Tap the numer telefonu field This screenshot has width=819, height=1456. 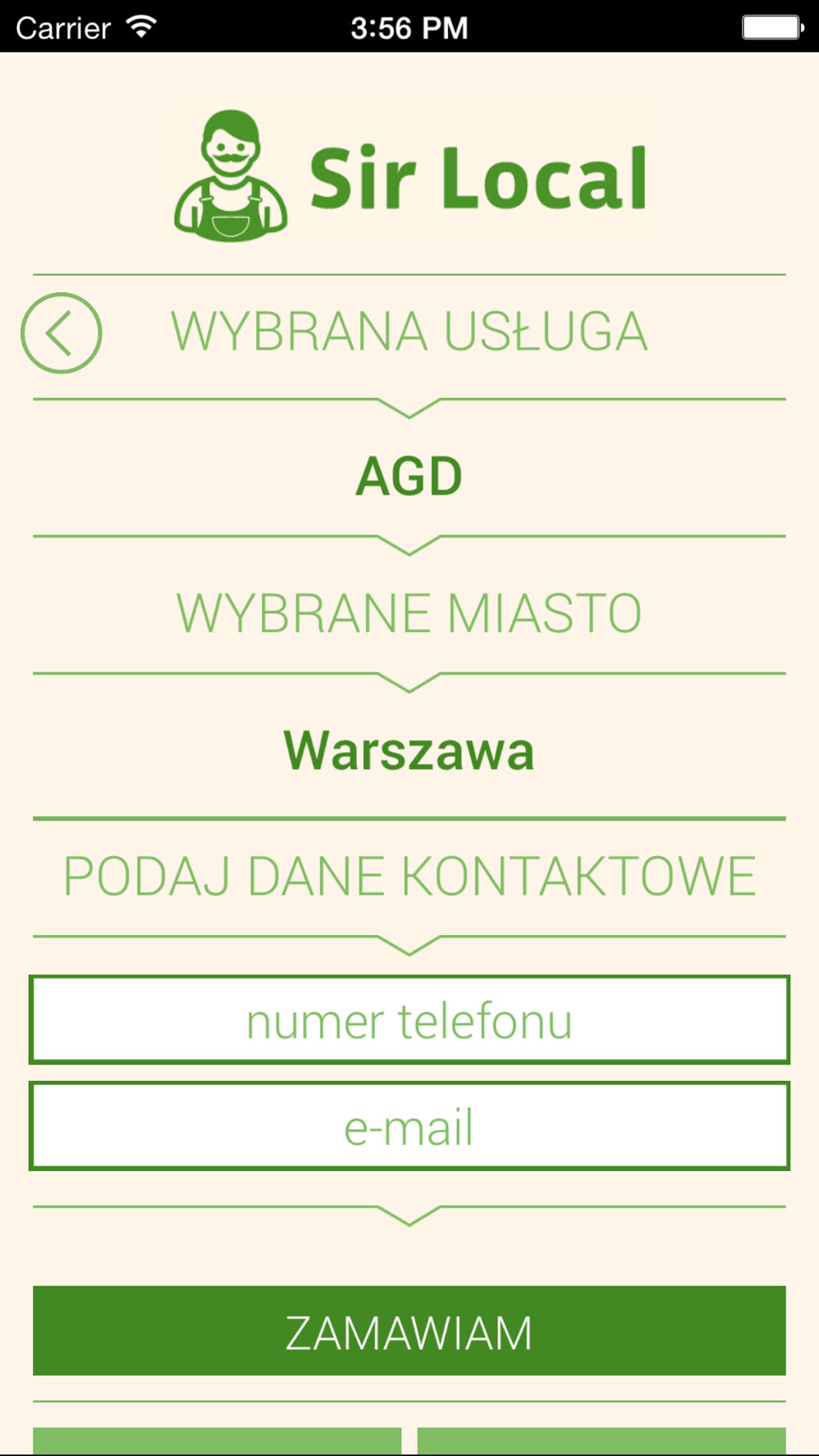pos(409,1020)
